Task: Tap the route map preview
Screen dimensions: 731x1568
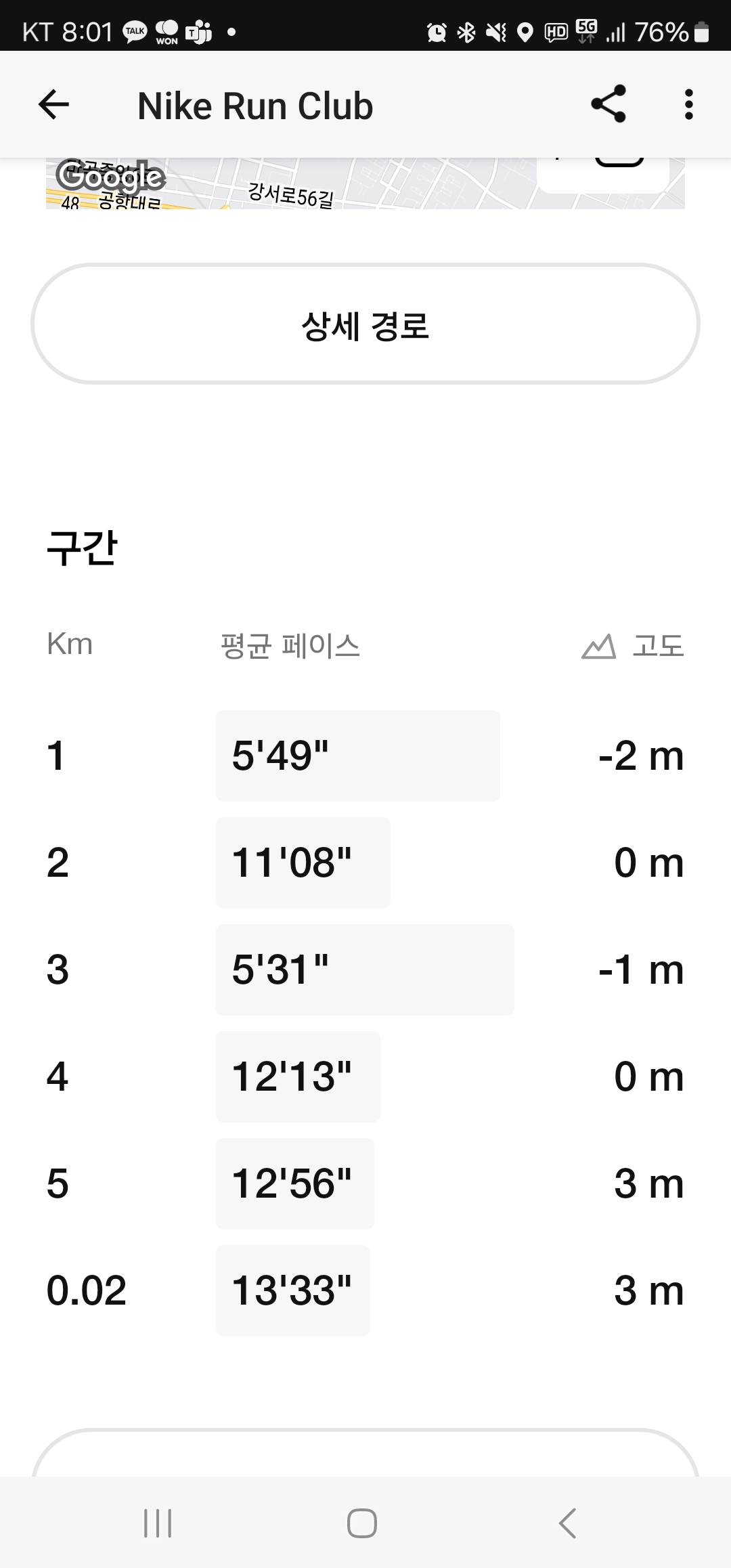Action: [x=365, y=183]
